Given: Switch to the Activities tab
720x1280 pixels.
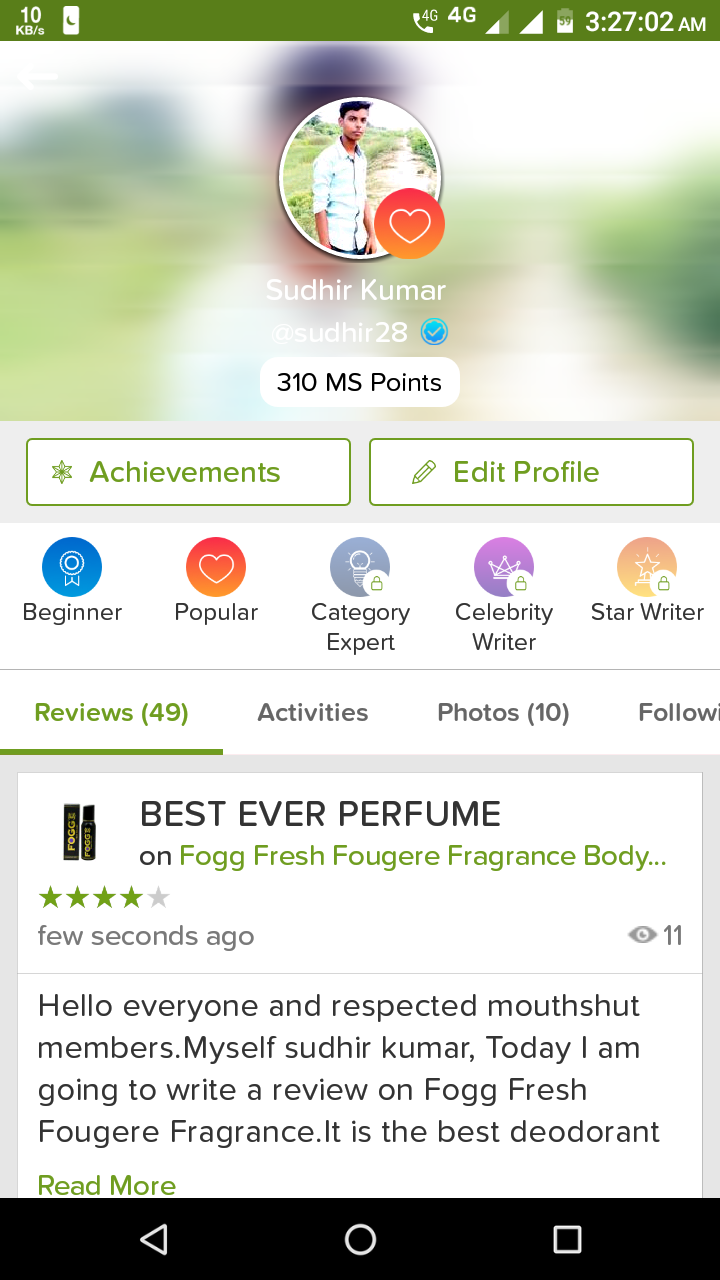Looking at the screenshot, I should [312, 712].
